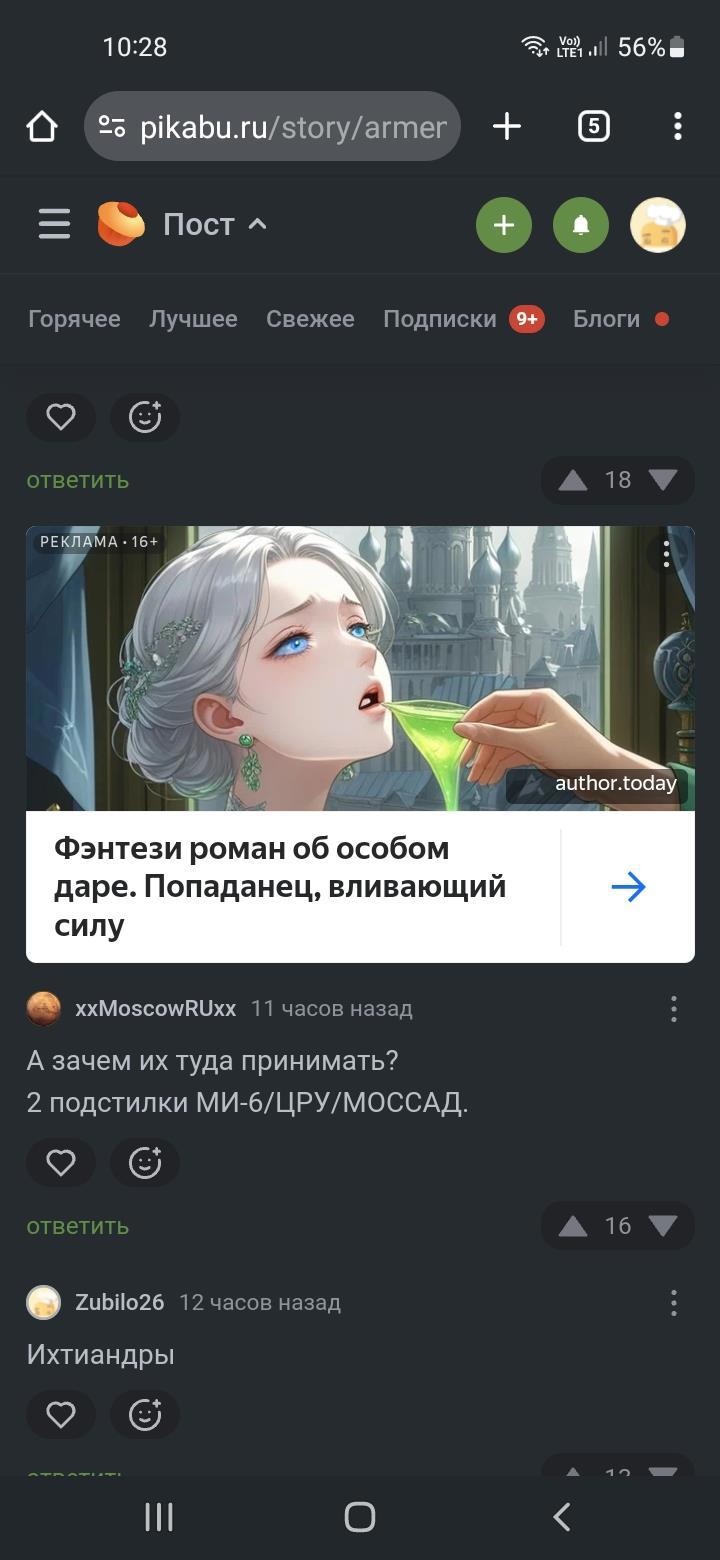Image resolution: width=720 pixels, height=1560 pixels.
Task: Expand the Пост dropdown
Action: (215, 224)
